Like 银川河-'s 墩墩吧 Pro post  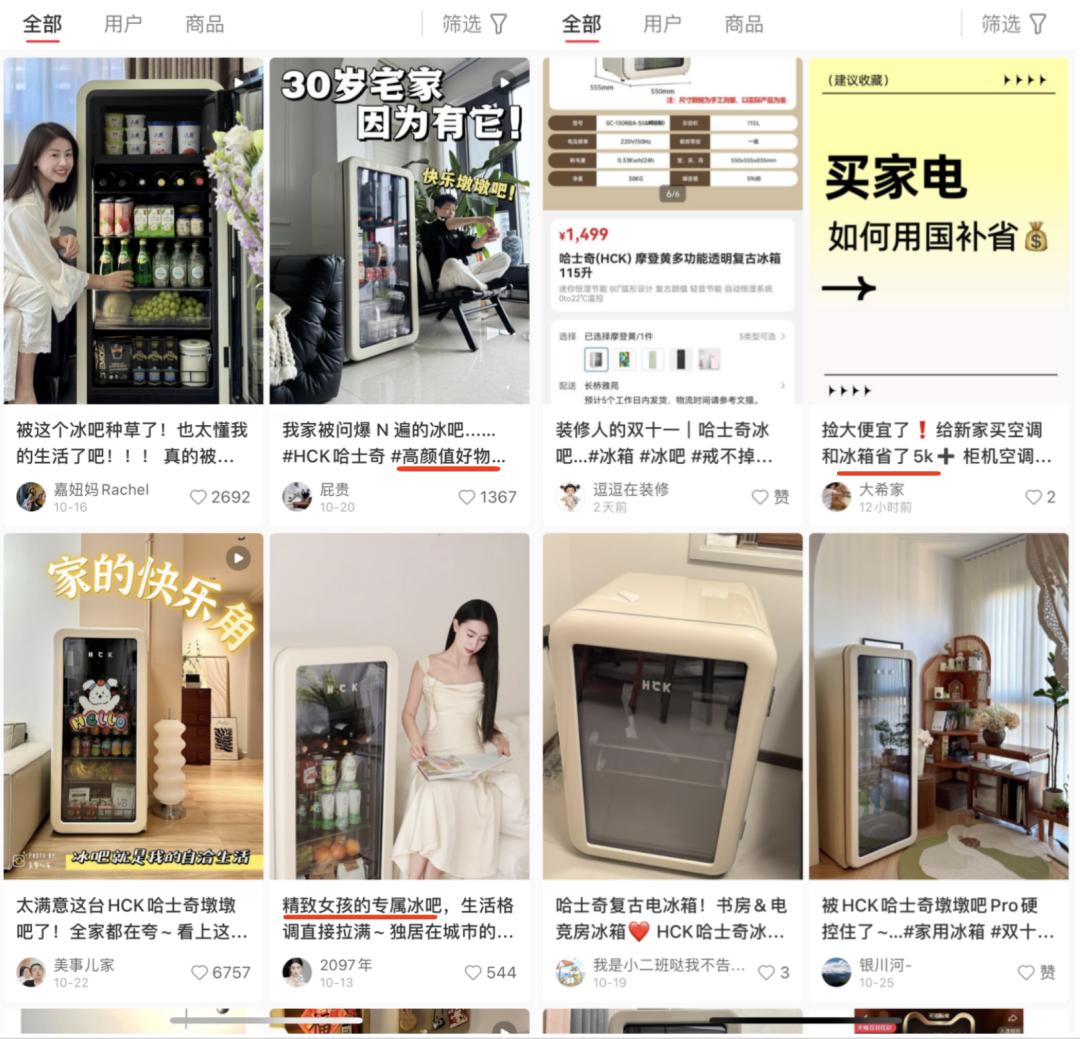tap(1026, 972)
